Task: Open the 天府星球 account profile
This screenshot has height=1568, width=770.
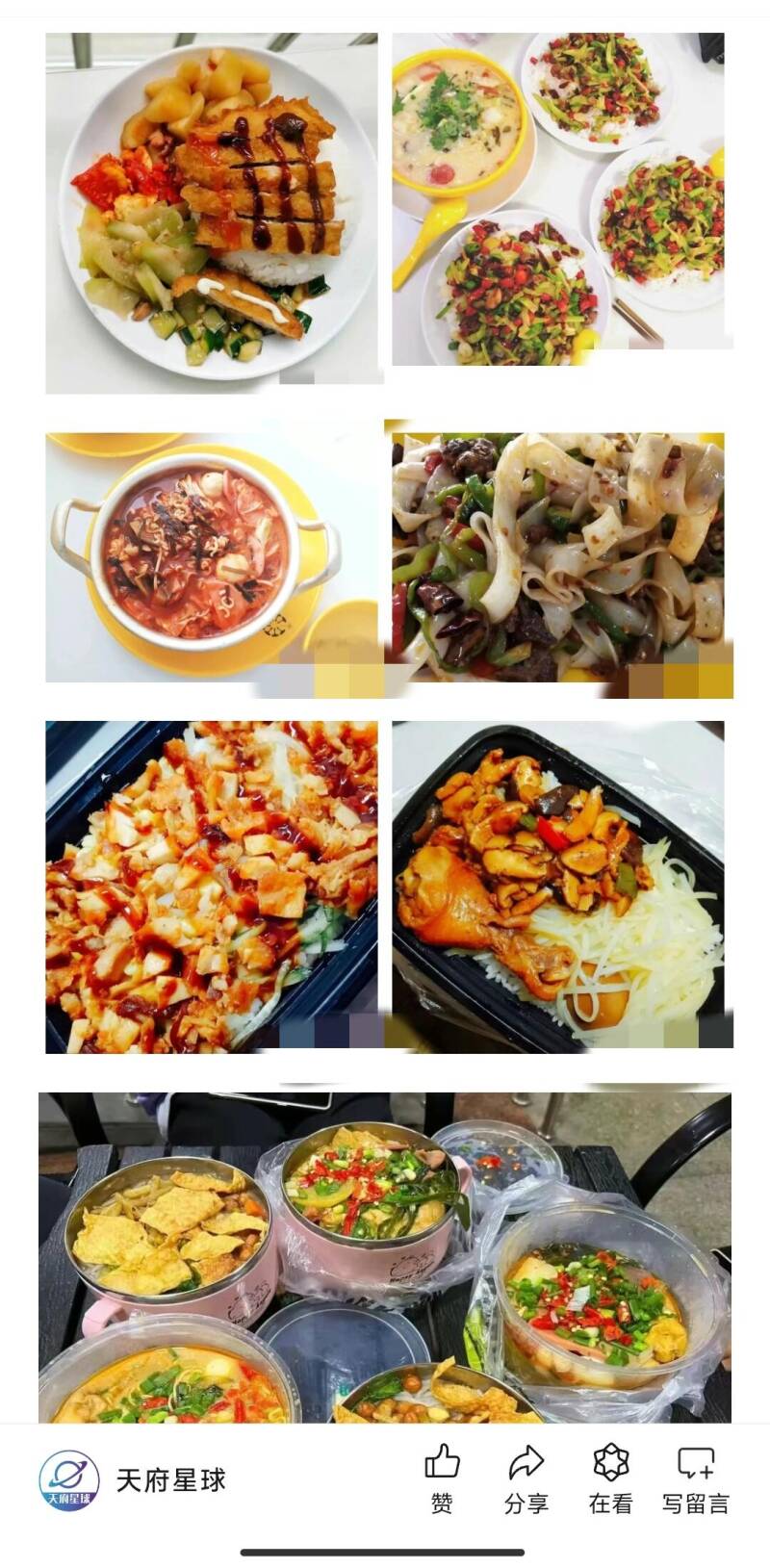Action: pyautogui.click(x=132, y=1479)
